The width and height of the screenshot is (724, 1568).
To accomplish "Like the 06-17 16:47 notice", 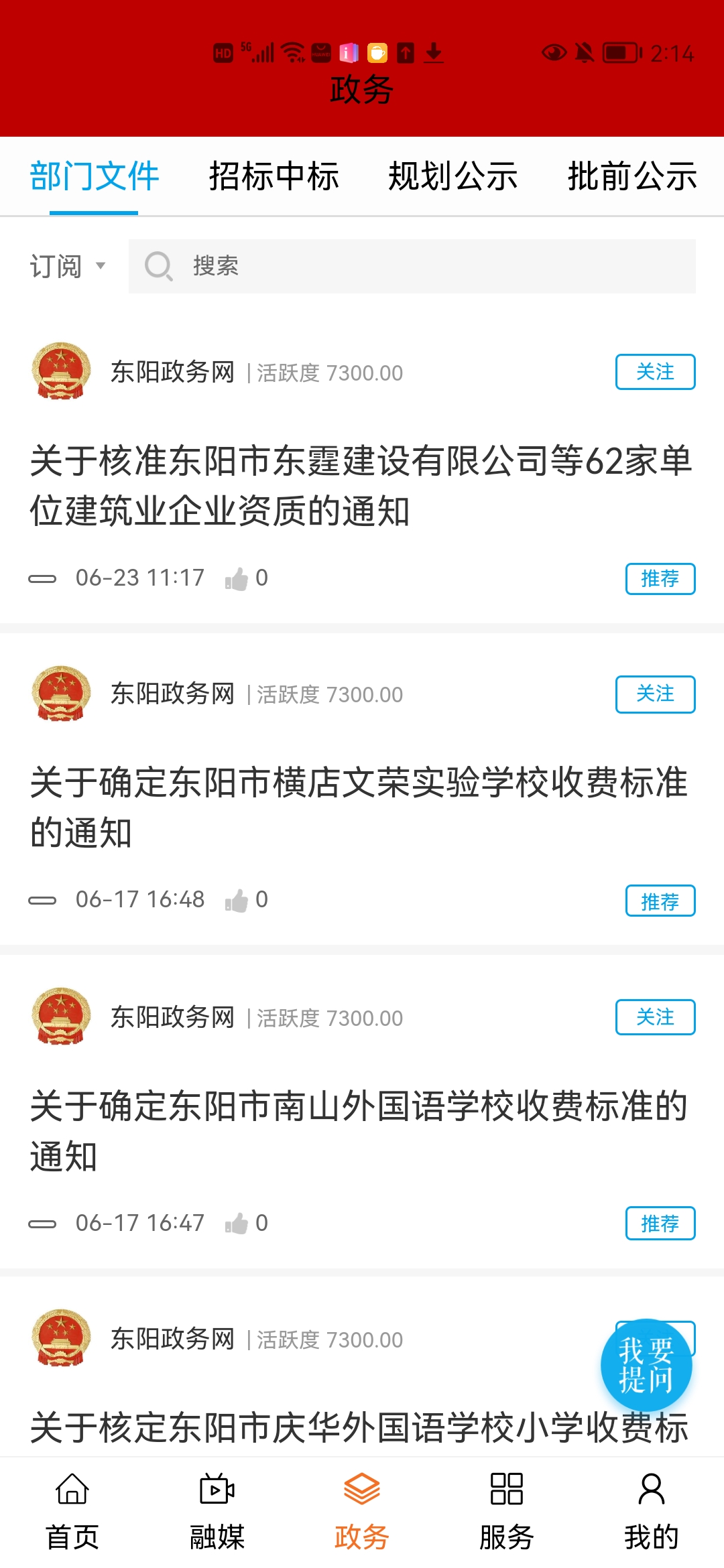I will point(237,1224).
